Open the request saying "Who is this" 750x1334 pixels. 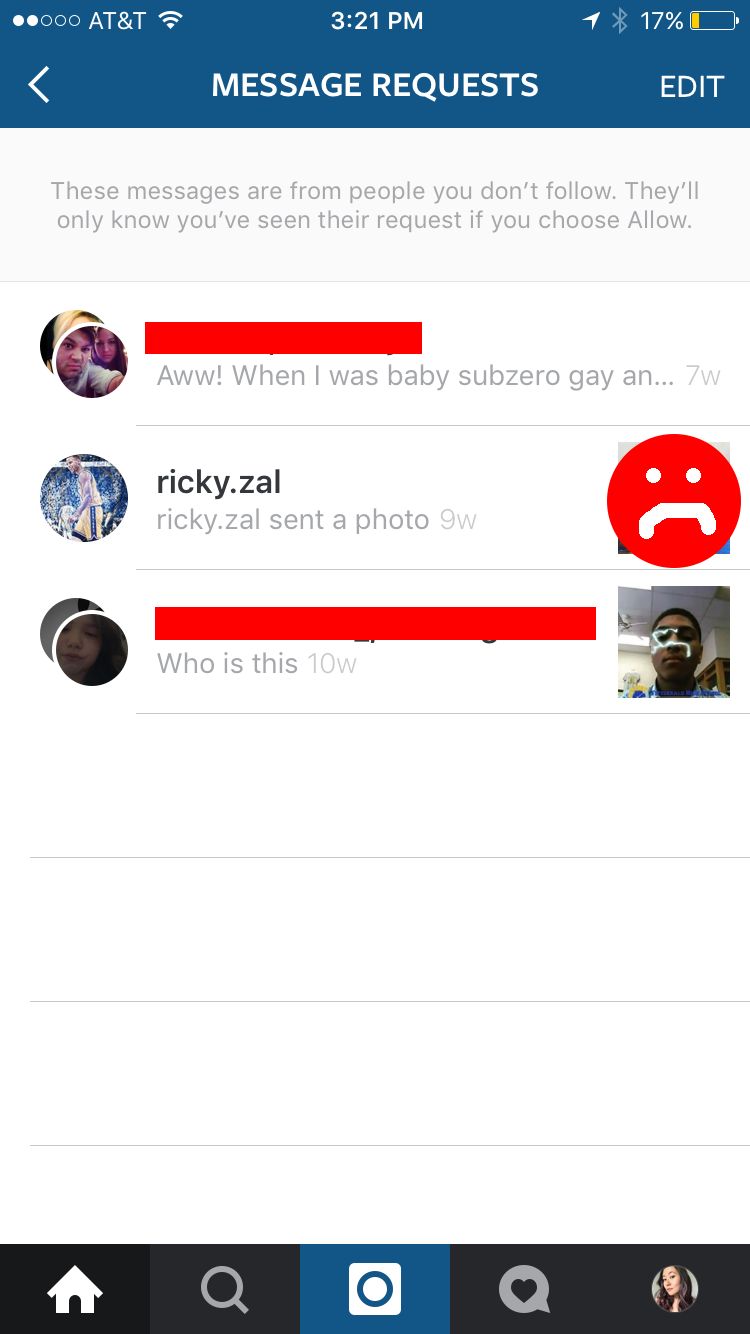pyautogui.click(x=375, y=642)
